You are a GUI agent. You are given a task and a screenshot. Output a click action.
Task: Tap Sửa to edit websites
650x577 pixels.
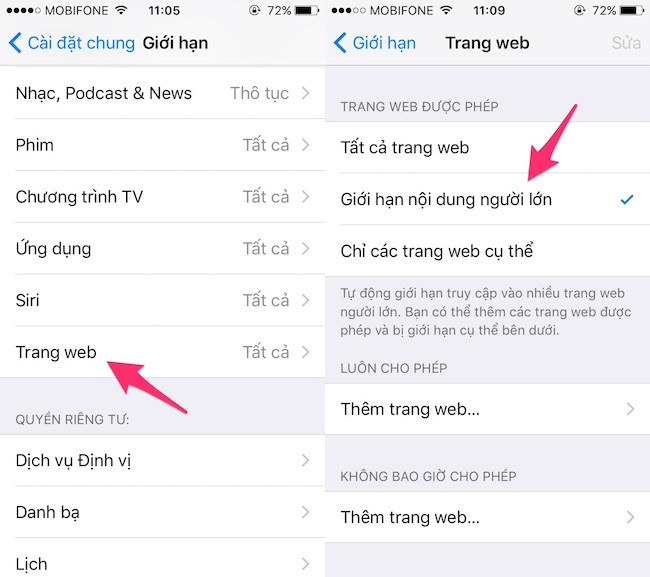(626, 43)
